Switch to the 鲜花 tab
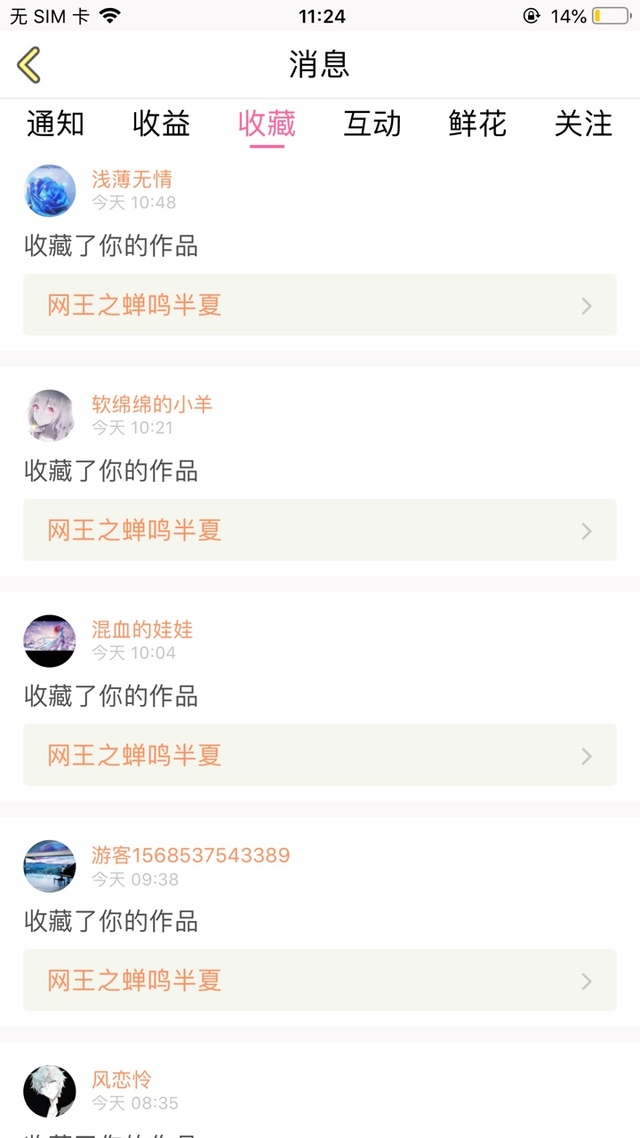This screenshot has width=640, height=1138. click(x=477, y=124)
